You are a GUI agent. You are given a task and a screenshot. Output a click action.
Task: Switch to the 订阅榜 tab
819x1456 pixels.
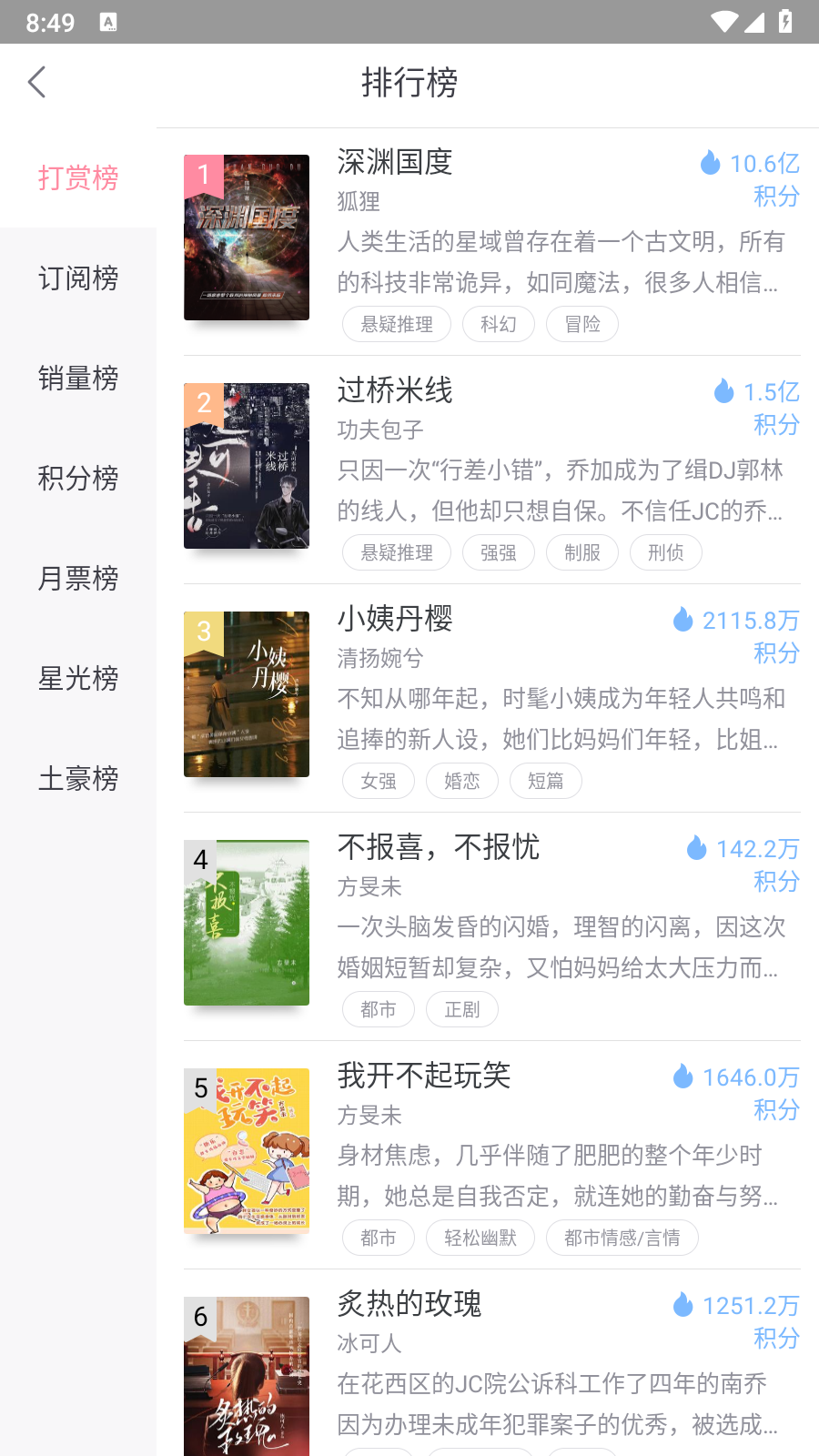coord(78,278)
